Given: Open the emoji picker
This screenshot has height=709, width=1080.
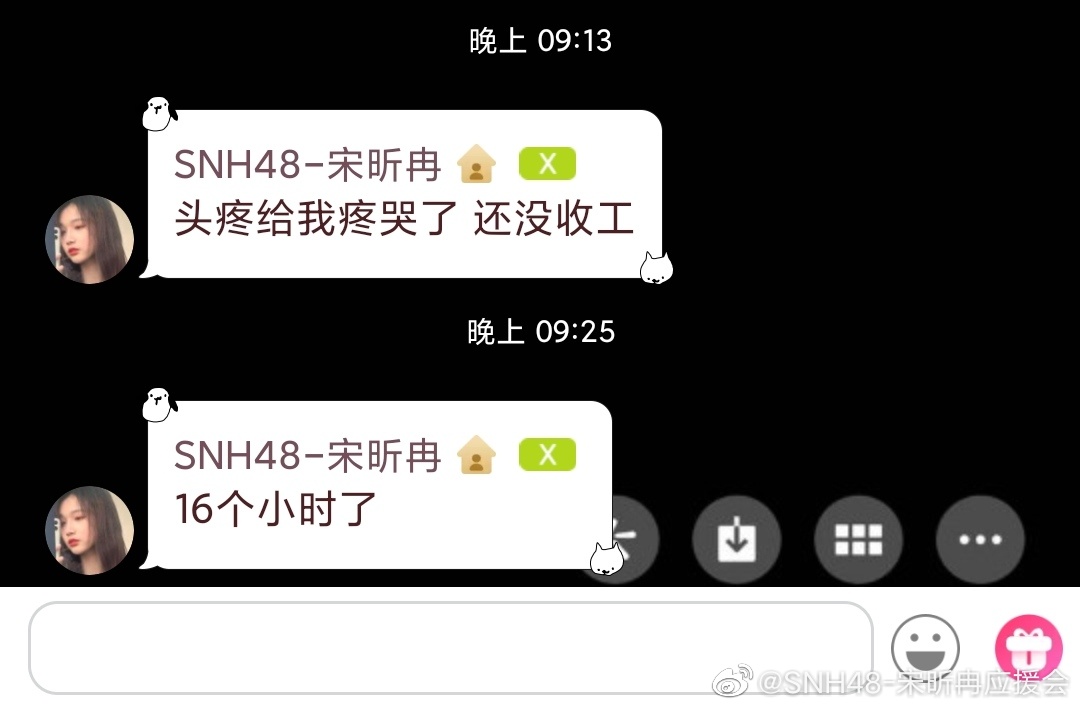Looking at the screenshot, I should (925, 648).
